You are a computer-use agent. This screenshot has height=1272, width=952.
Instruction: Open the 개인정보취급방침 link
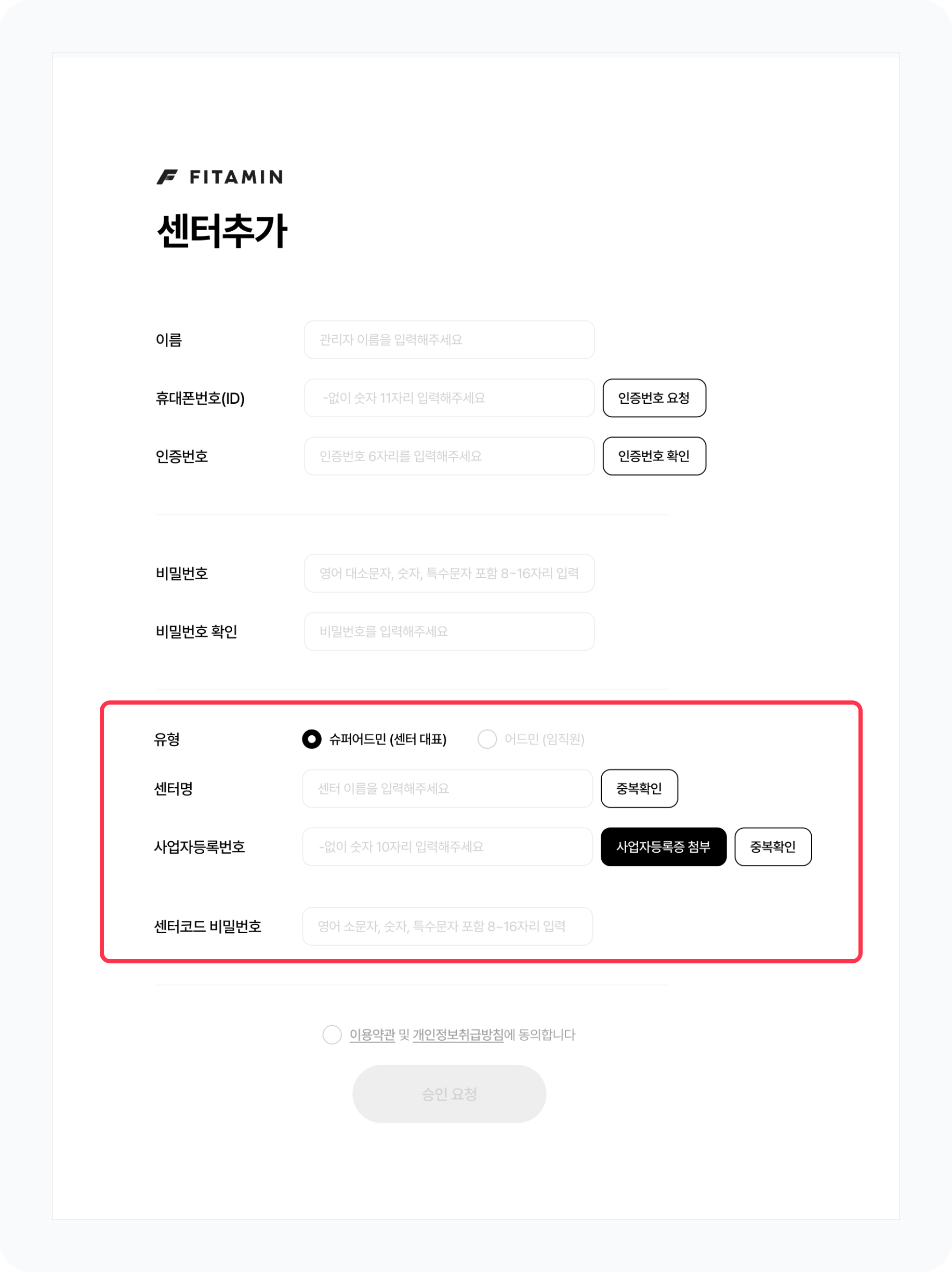[x=458, y=1035]
